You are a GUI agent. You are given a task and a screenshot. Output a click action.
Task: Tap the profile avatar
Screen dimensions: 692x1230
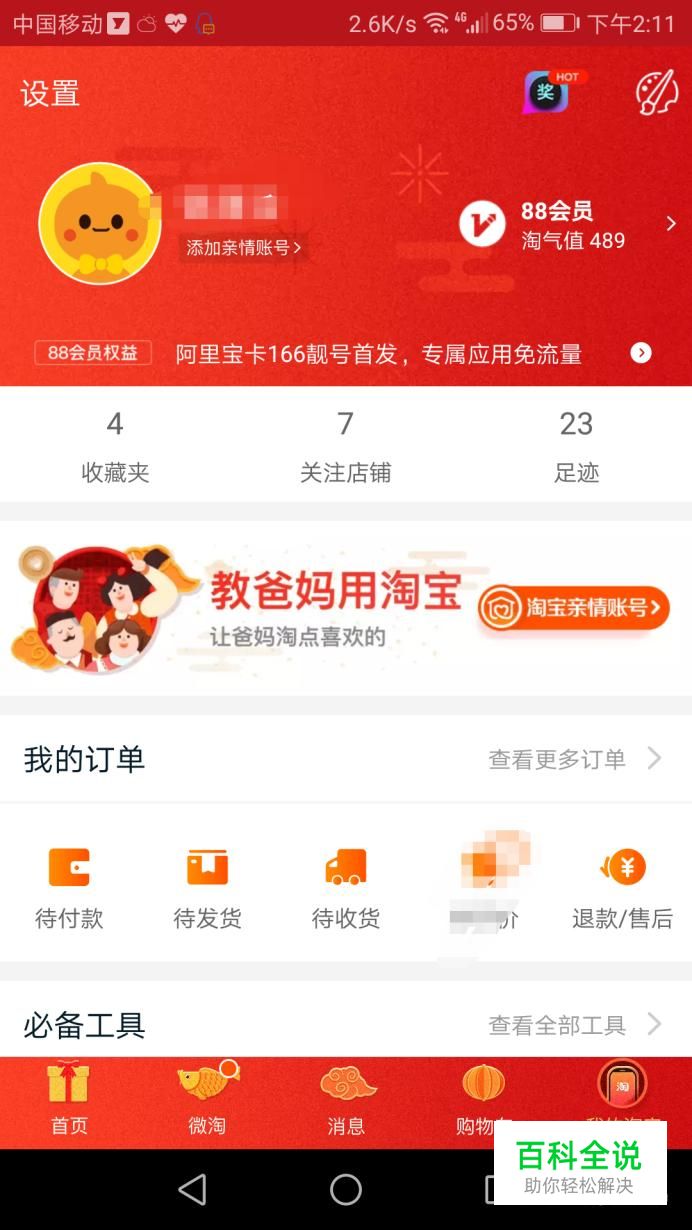[x=99, y=224]
